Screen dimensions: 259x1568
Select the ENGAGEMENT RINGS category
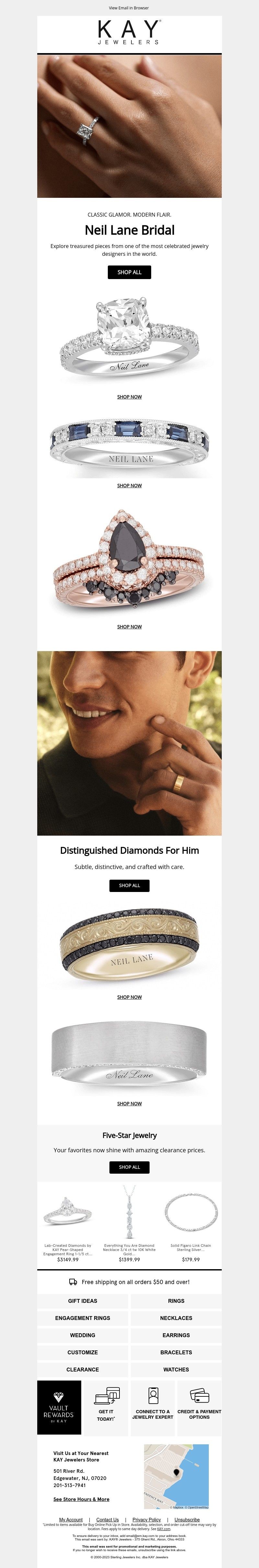coord(83,1318)
